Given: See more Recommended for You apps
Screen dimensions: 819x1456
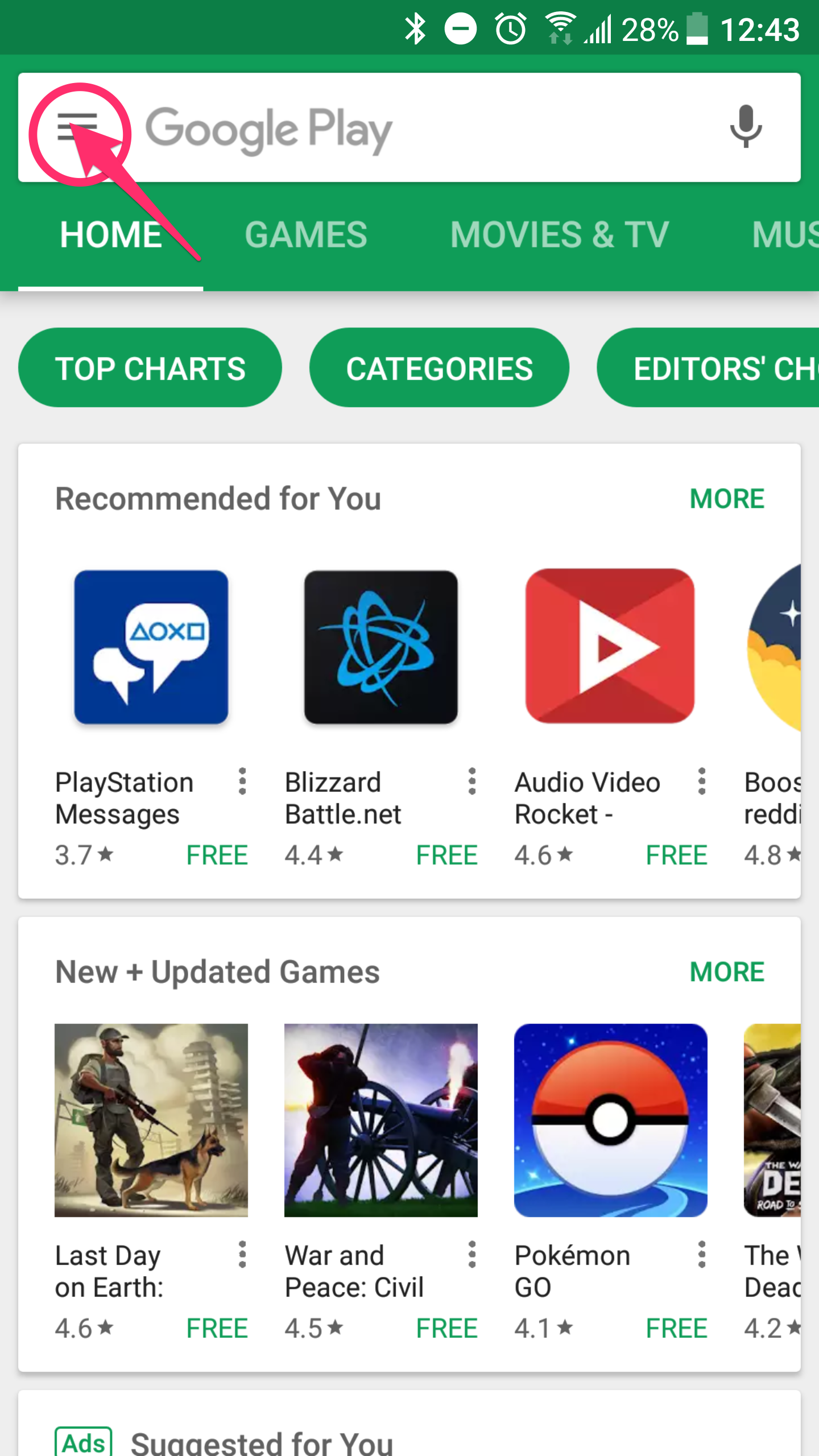Looking at the screenshot, I should click(x=727, y=499).
